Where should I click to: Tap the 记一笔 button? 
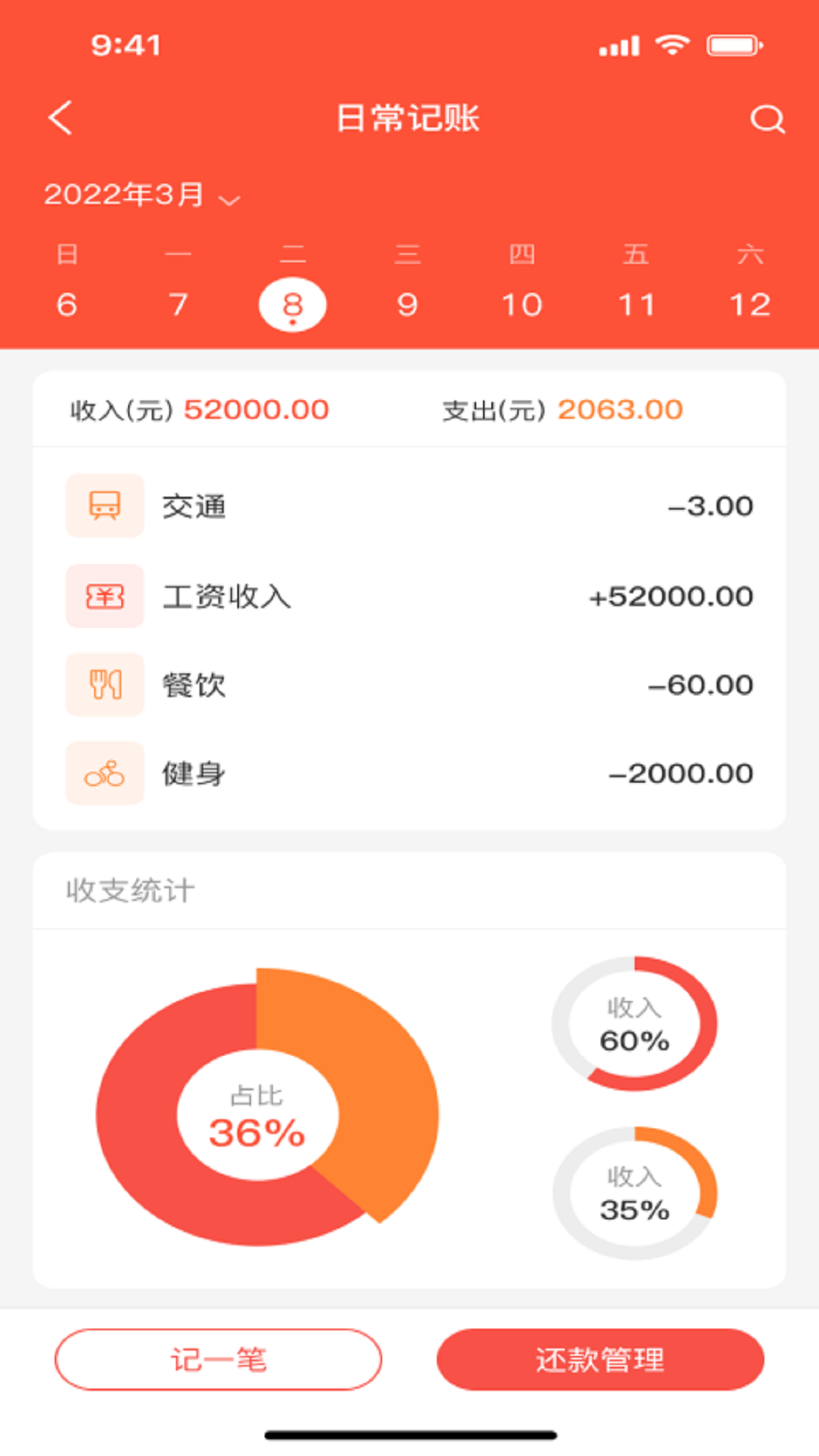click(219, 1360)
